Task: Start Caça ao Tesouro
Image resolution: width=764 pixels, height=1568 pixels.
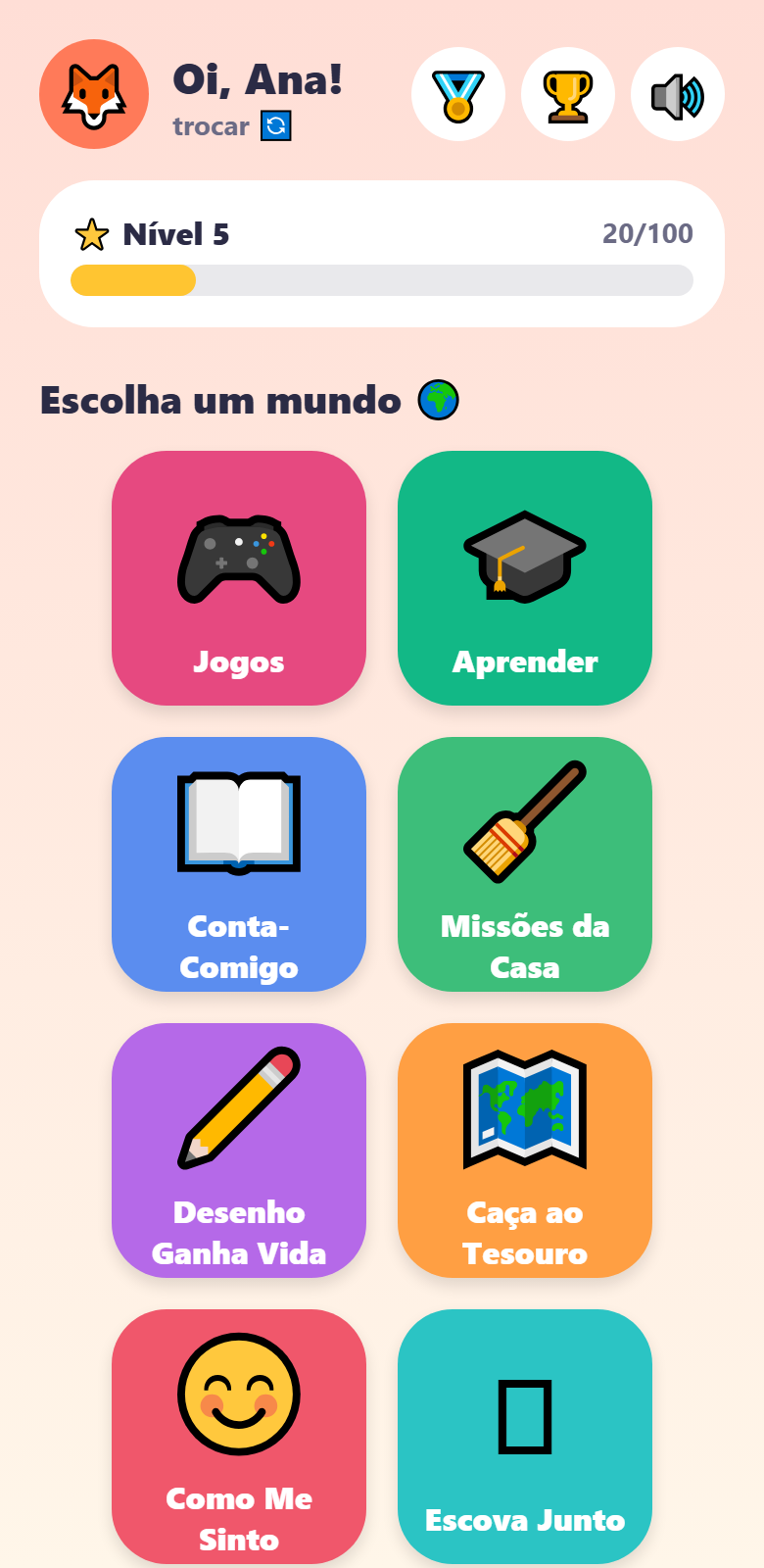Action: click(x=525, y=1151)
